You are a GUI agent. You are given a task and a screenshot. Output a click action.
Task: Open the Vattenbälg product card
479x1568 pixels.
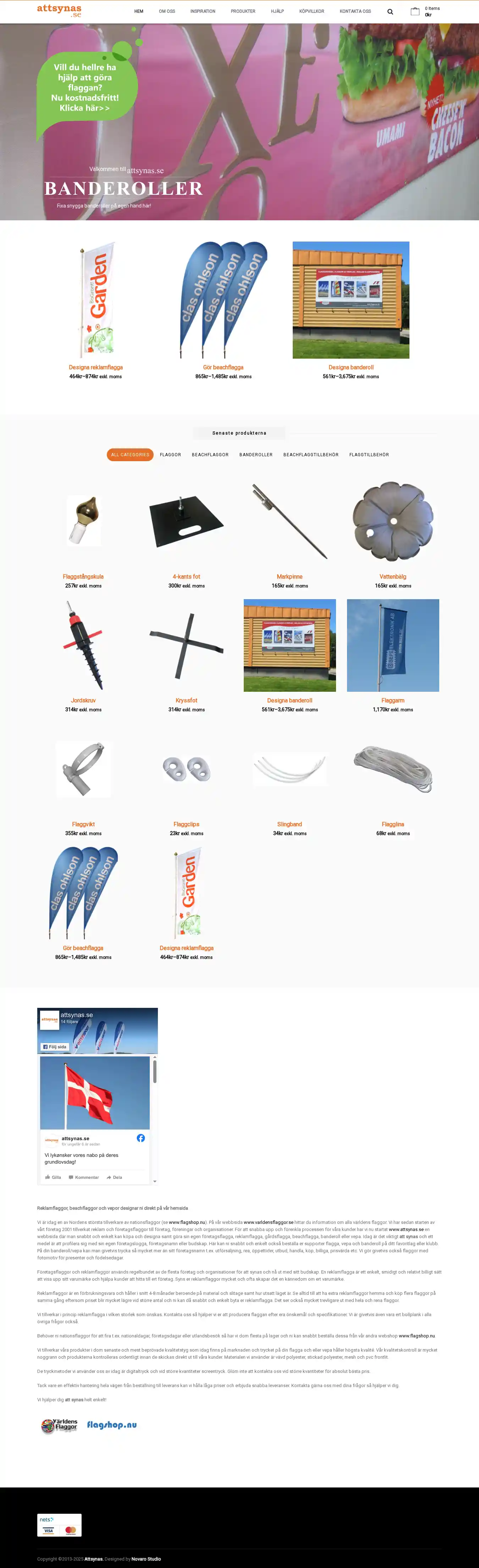(x=392, y=576)
